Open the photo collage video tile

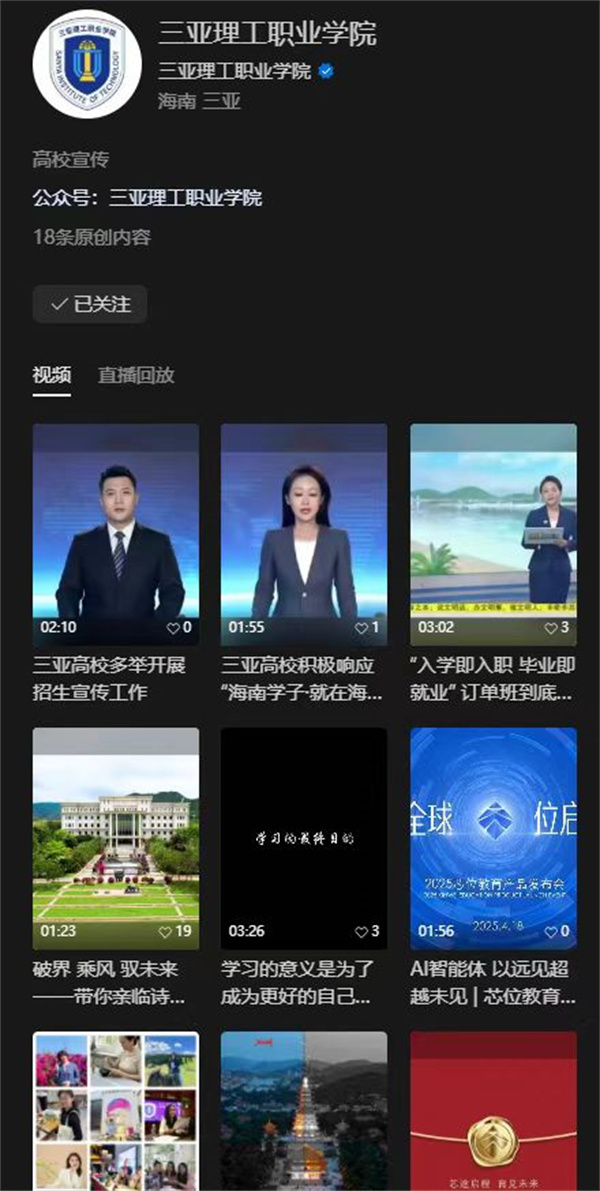(x=116, y=1110)
